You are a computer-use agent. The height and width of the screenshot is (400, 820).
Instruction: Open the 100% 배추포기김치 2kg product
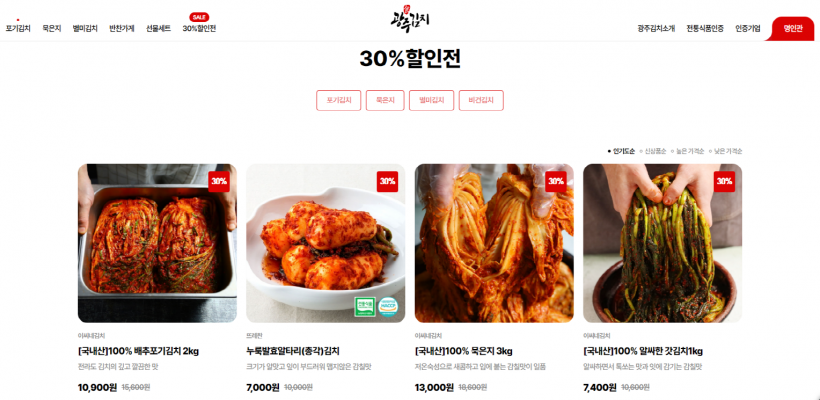tap(157, 243)
